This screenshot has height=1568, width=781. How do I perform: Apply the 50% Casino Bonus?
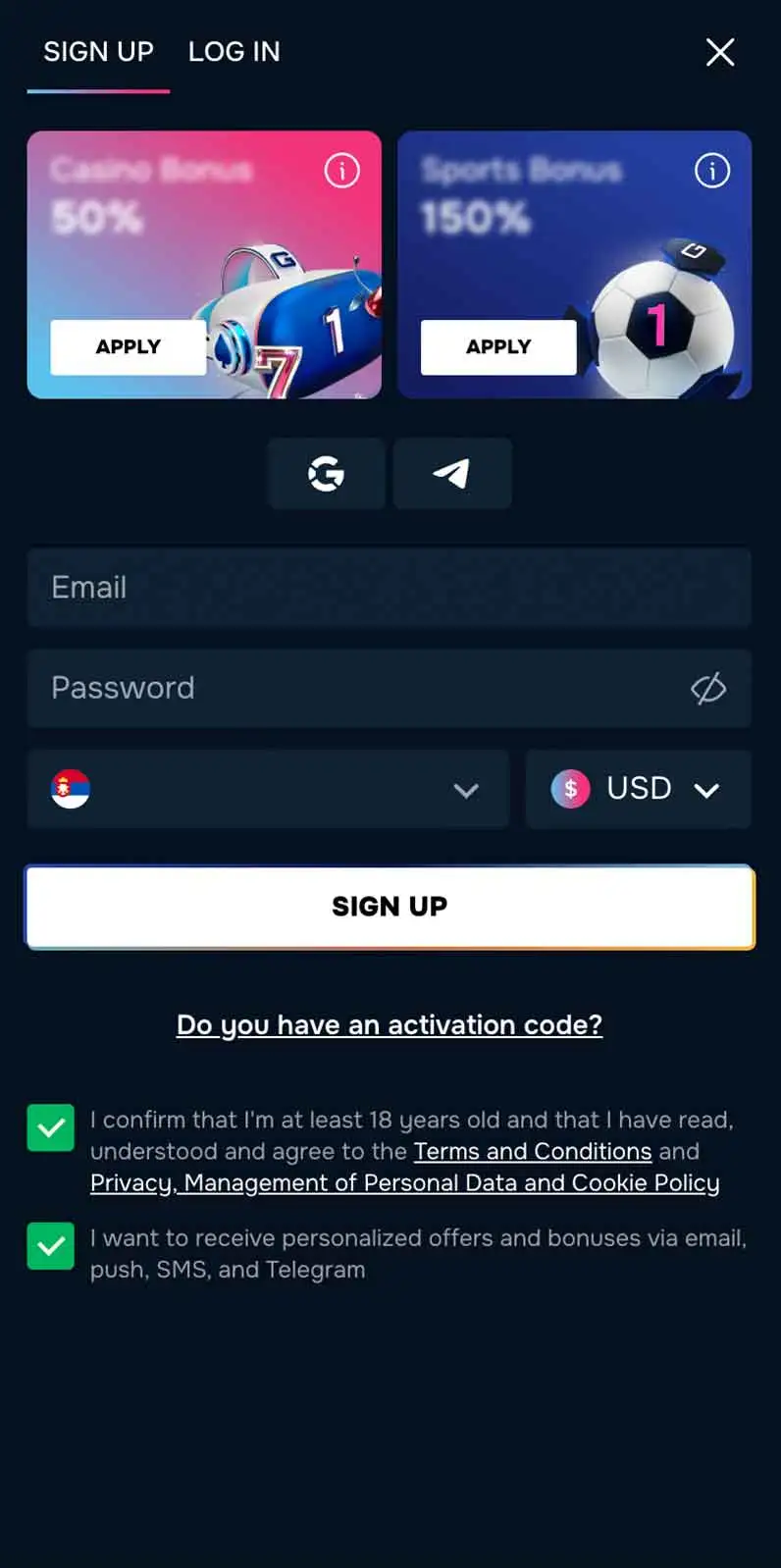[129, 347]
